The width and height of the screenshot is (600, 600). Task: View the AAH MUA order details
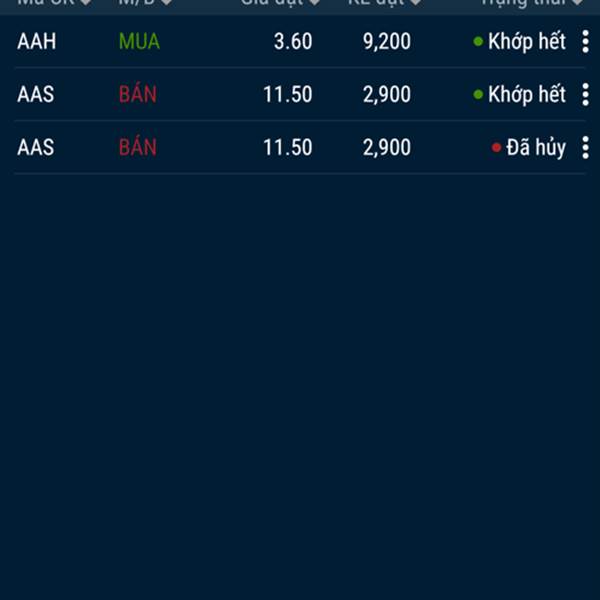pos(250,42)
